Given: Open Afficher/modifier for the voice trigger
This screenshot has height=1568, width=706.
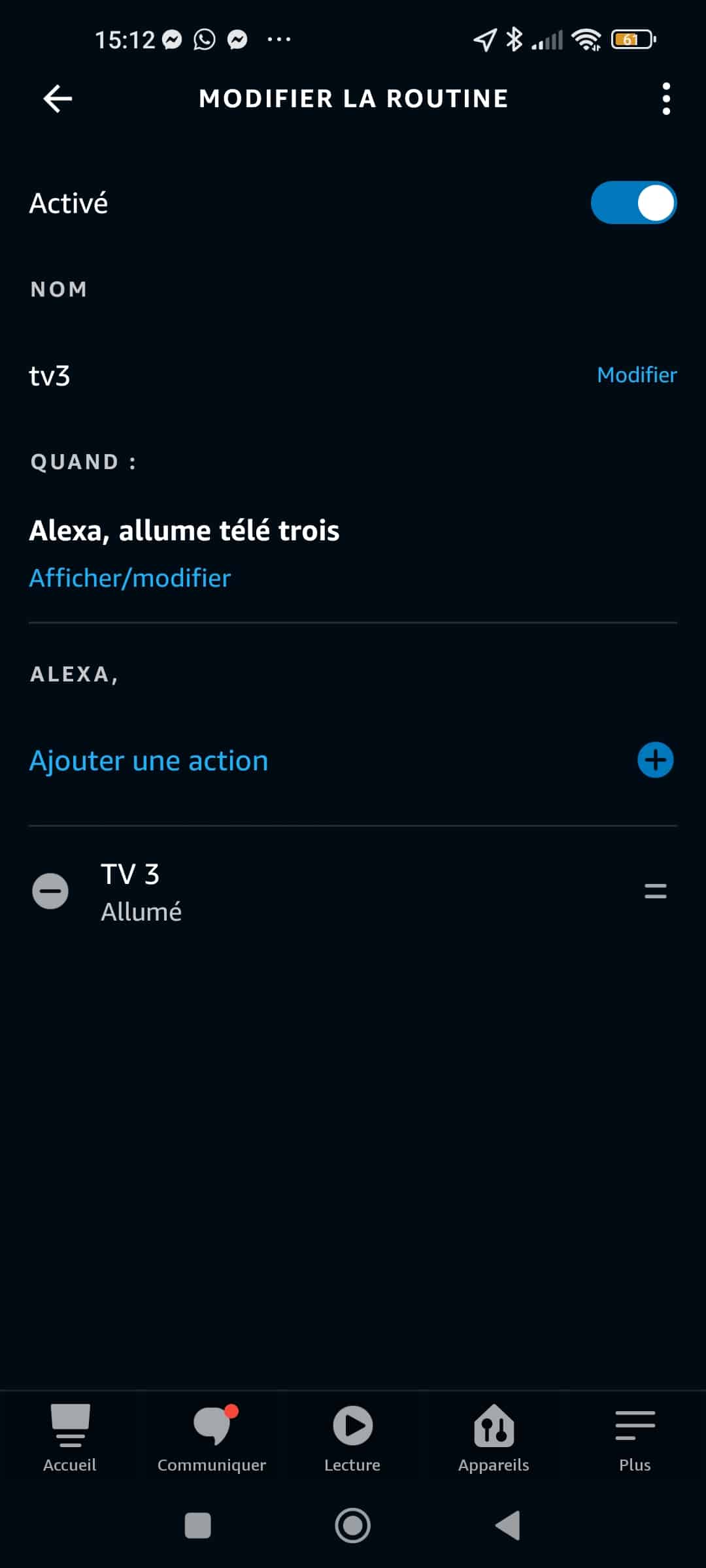Looking at the screenshot, I should click(130, 578).
